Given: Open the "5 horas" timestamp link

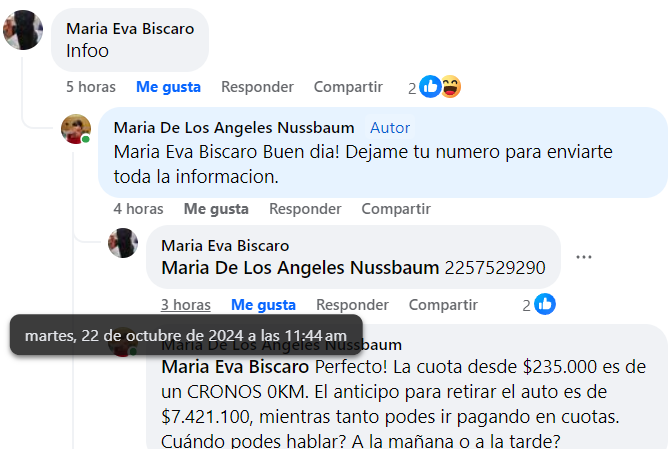Looking at the screenshot, I should click(90, 87).
